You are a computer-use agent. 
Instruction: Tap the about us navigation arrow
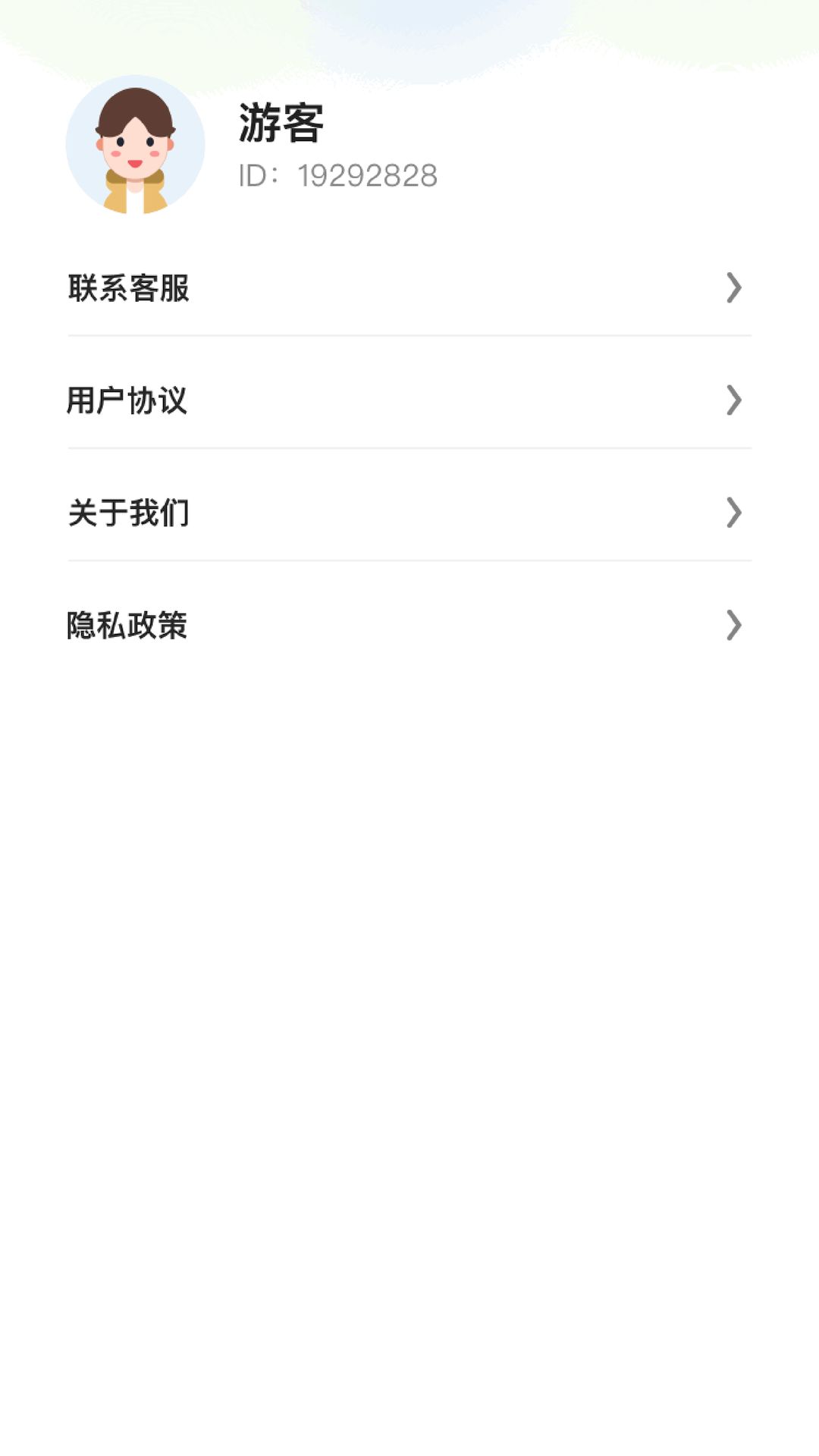coord(733,513)
